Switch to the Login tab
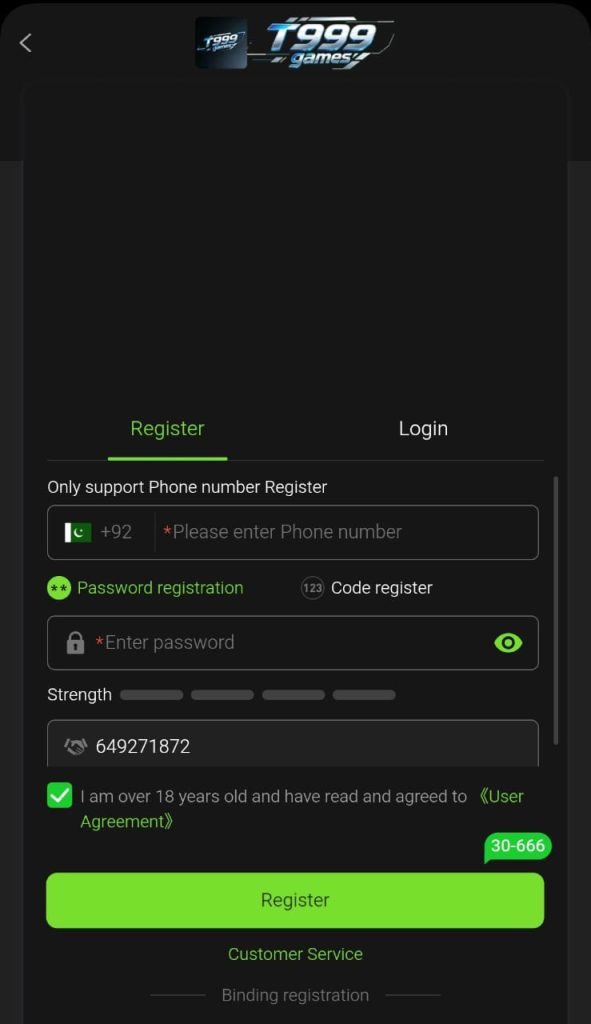Screen dimensions: 591x1024 tap(423, 428)
